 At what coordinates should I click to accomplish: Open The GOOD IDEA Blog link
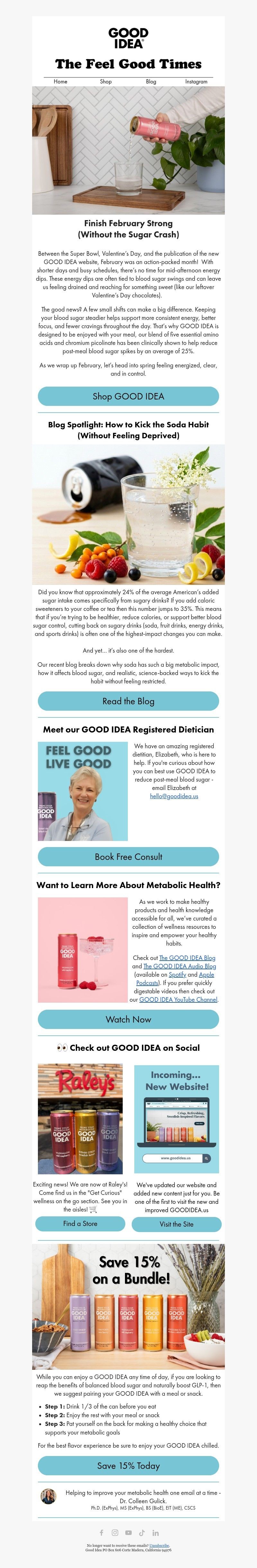[187, 957]
